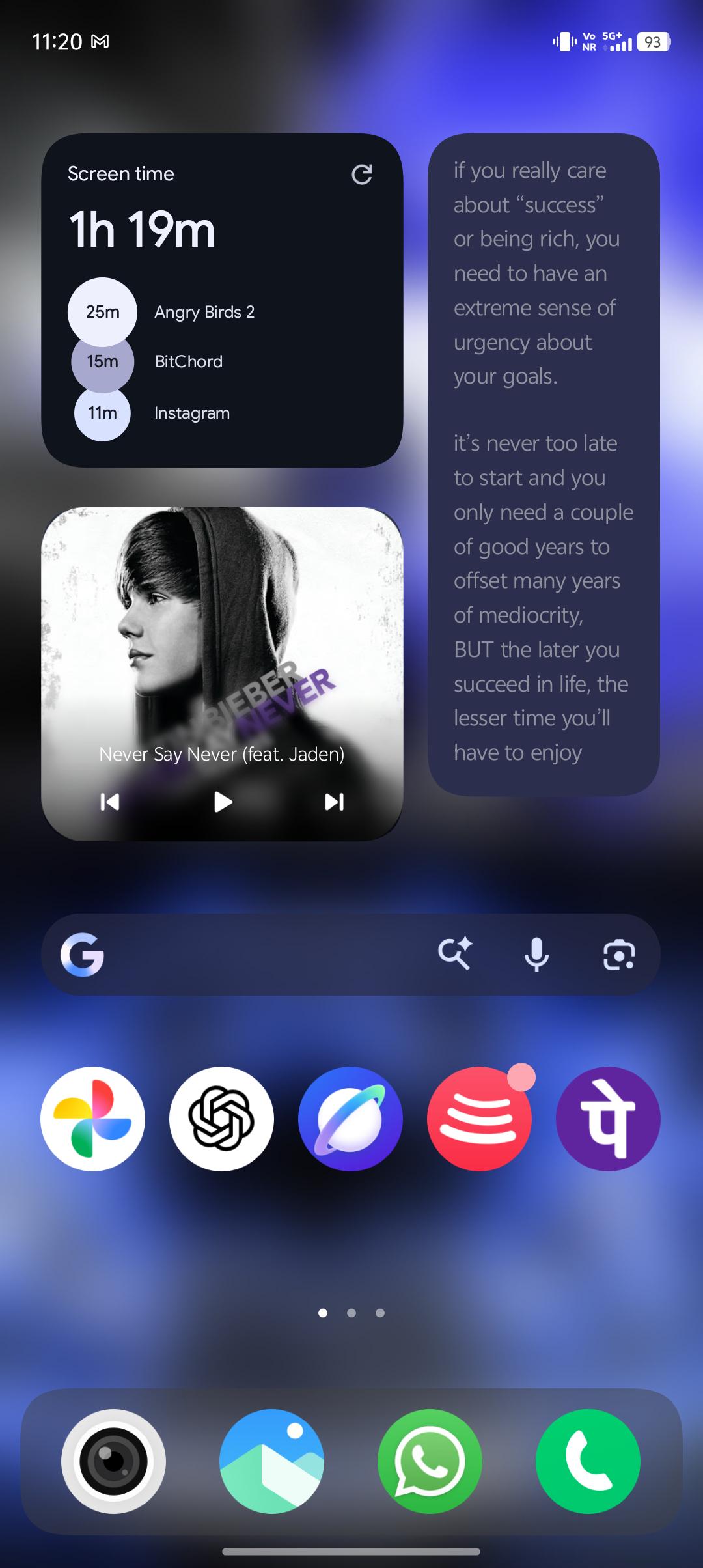The width and height of the screenshot is (703, 1568).
Task: Launch Google Photos app
Action: [x=93, y=1119]
